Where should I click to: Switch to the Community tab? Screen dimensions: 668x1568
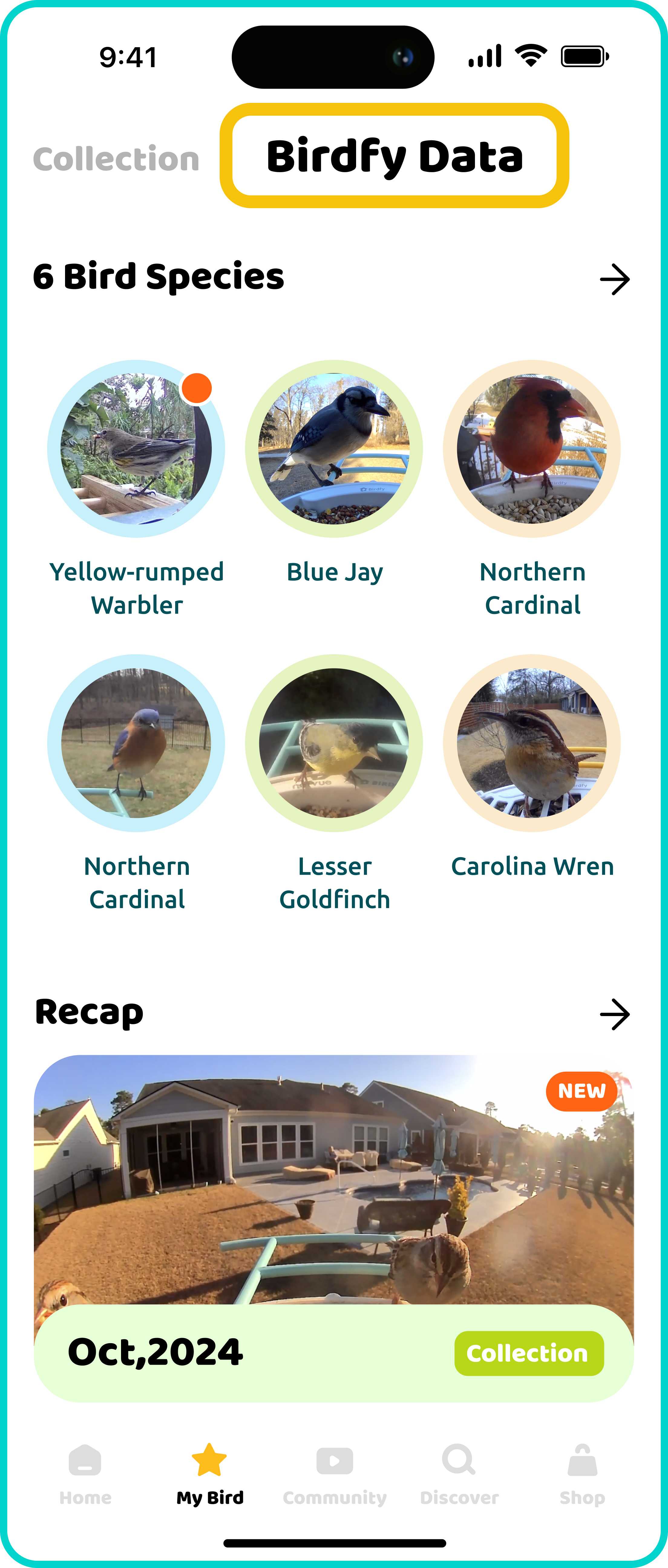coord(335,1473)
